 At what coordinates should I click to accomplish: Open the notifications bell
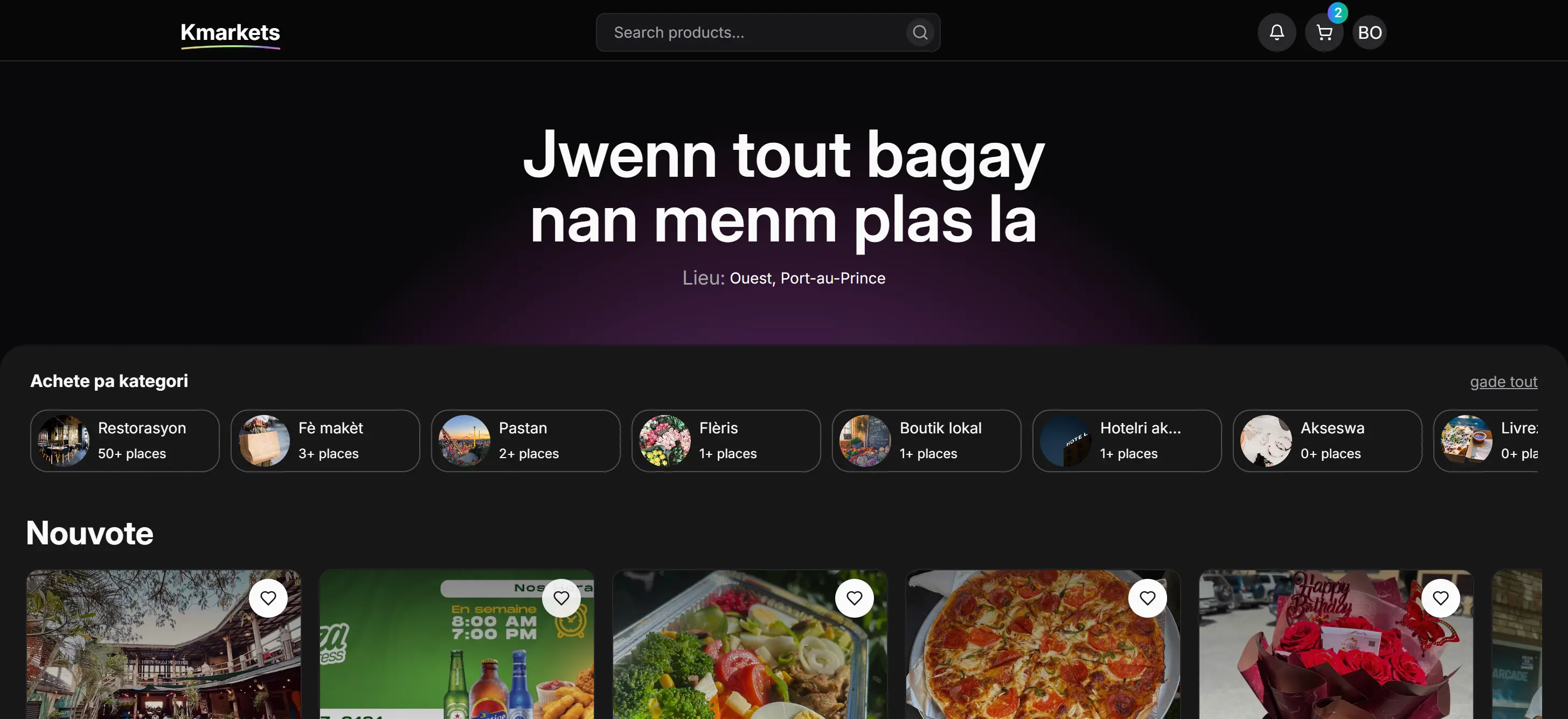(1276, 32)
